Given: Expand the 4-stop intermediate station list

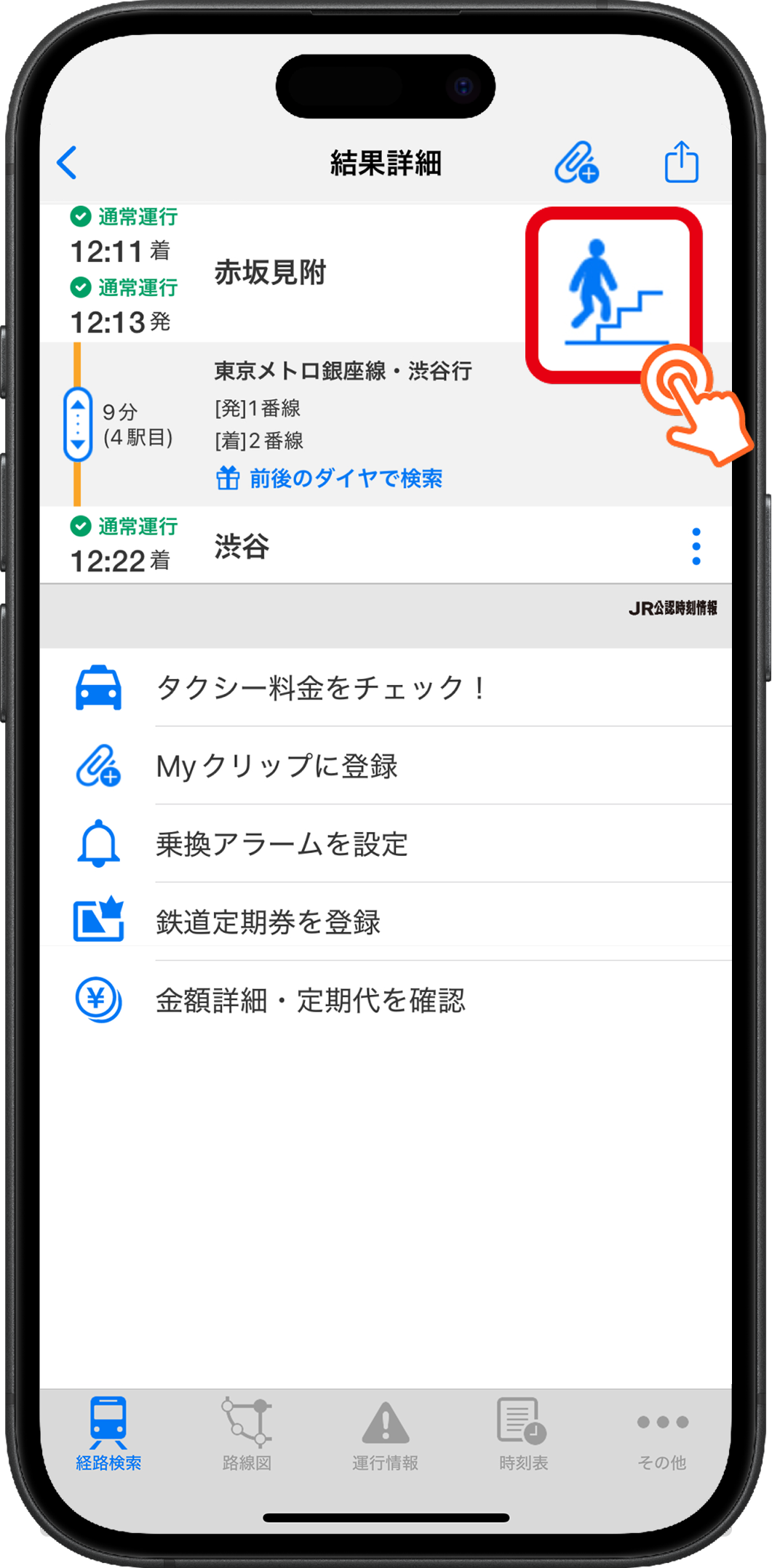Looking at the screenshot, I should pyautogui.click(x=78, y=424).
